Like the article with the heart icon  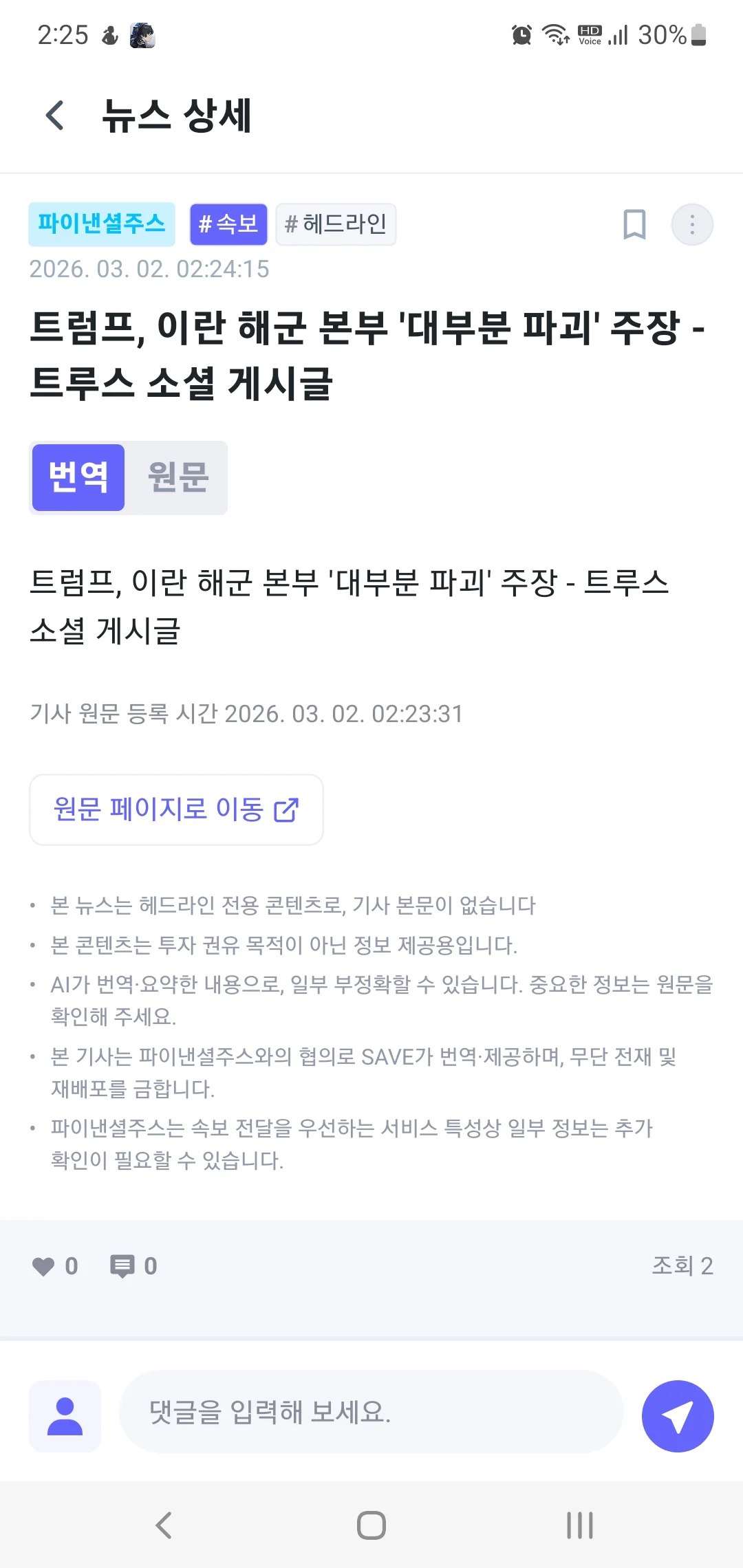tap(44, 1266)
